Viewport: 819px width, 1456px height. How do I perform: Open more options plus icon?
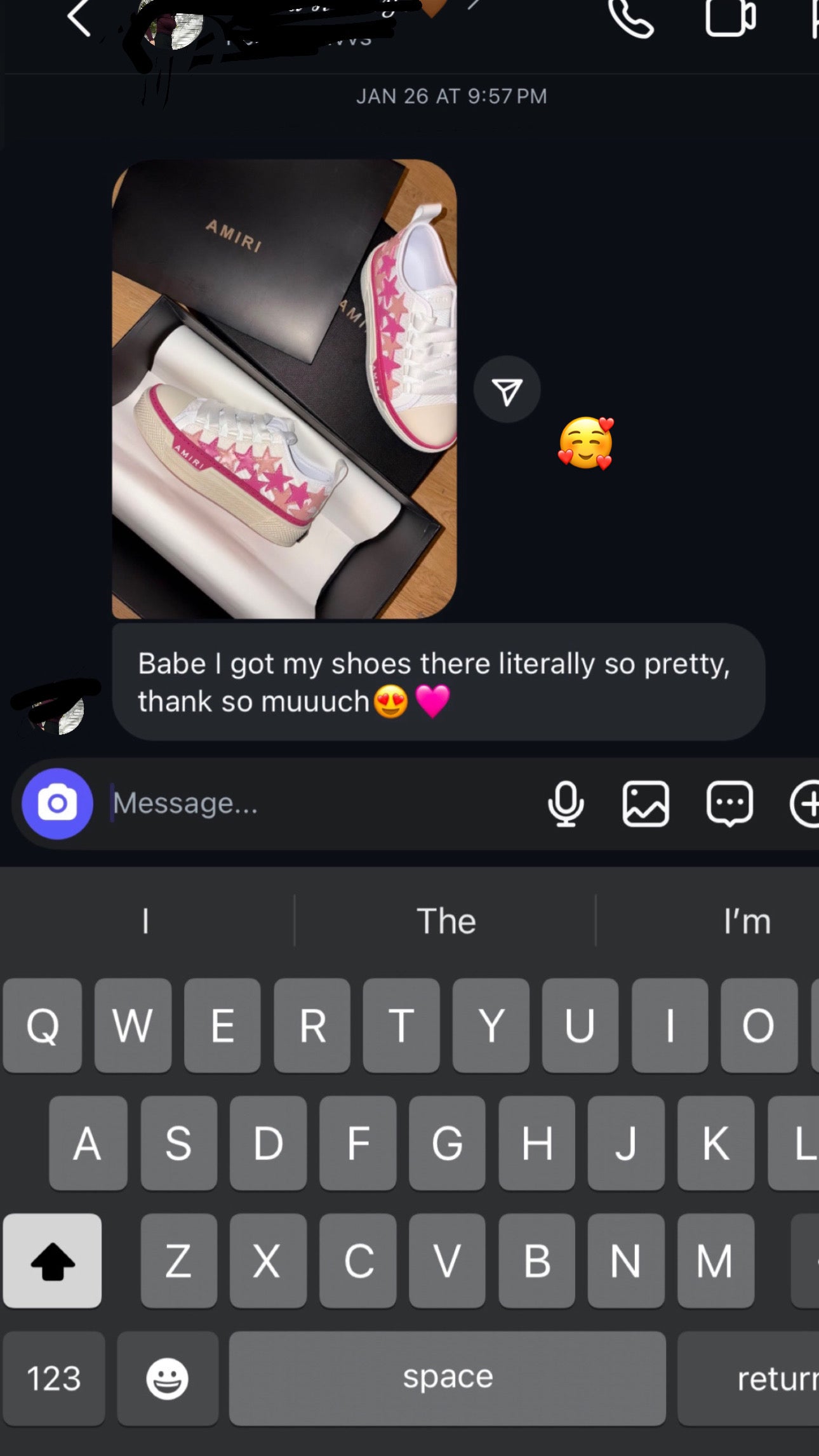point(805,804)
